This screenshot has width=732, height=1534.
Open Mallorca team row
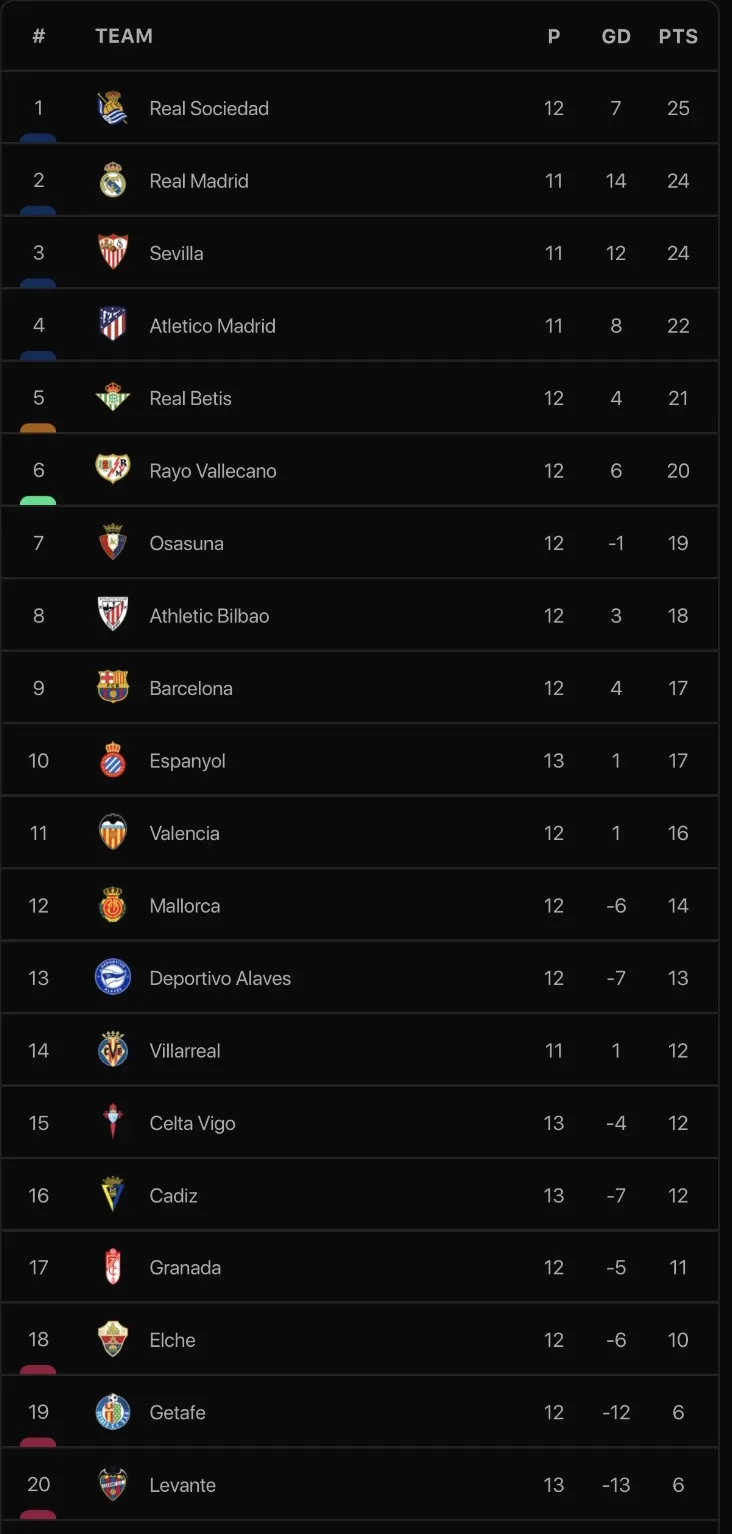[x=185, y=906]
